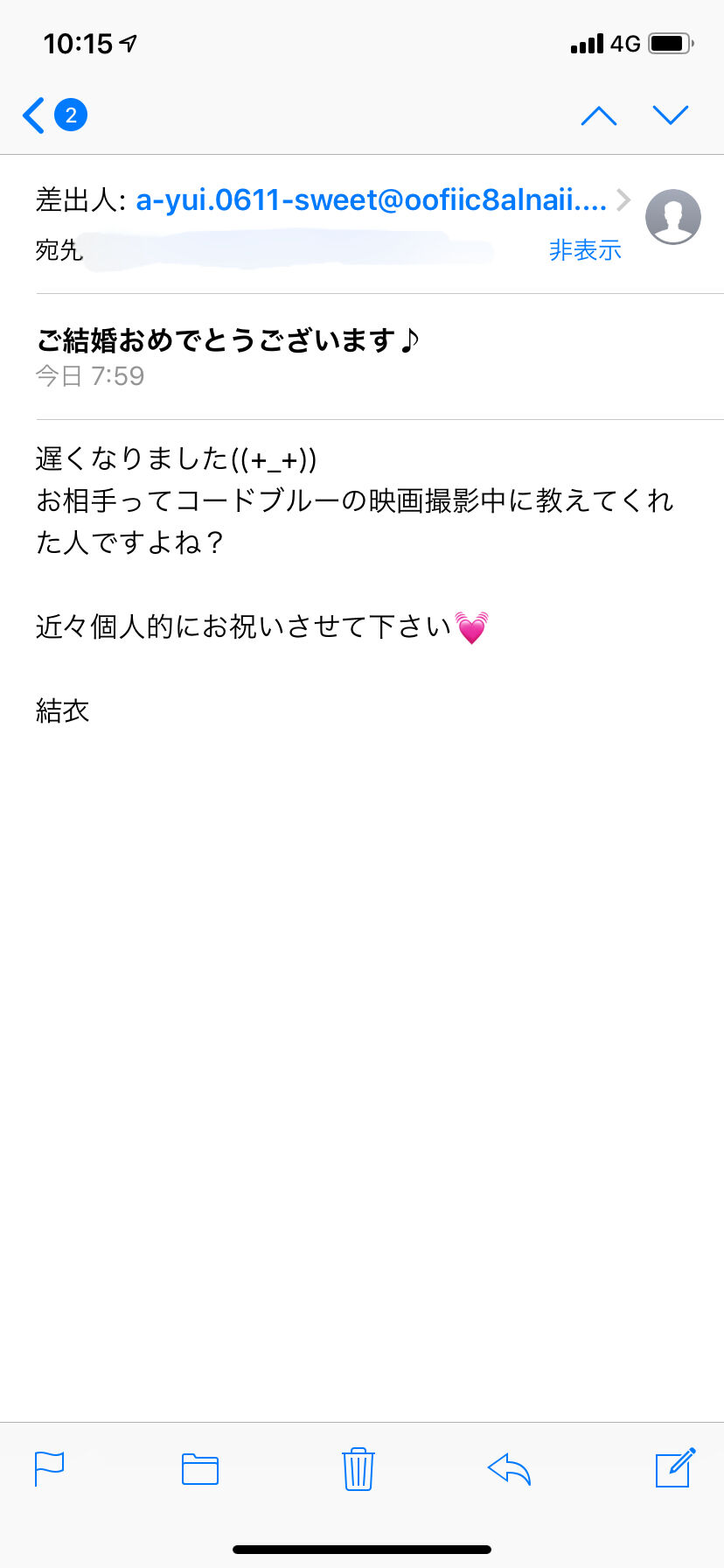The width and height of the screenshot is (724, 1568).
Task: Move this email to a folder
Action: 200,1469
